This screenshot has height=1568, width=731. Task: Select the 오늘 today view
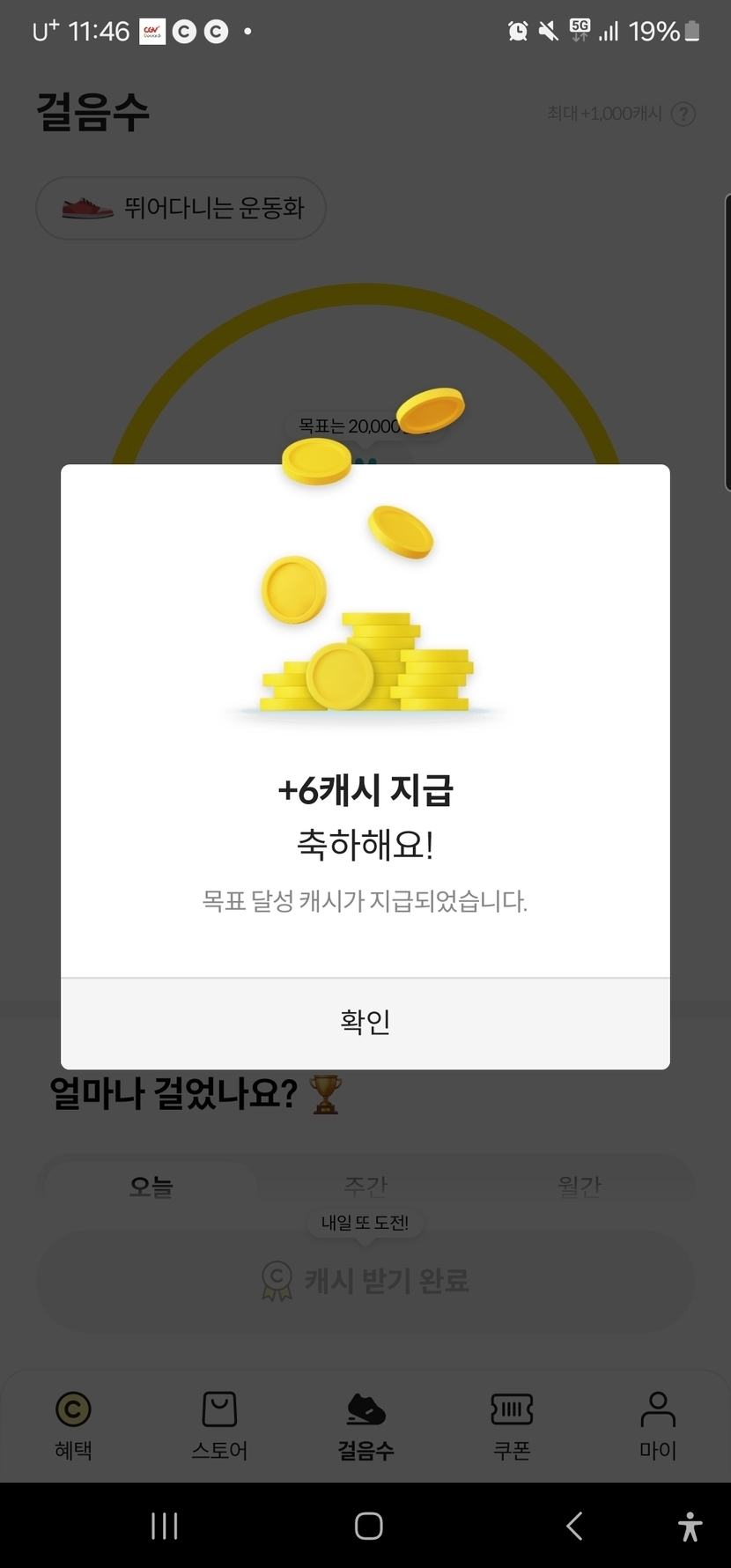pyautogui.click(x=151, y=1186)
